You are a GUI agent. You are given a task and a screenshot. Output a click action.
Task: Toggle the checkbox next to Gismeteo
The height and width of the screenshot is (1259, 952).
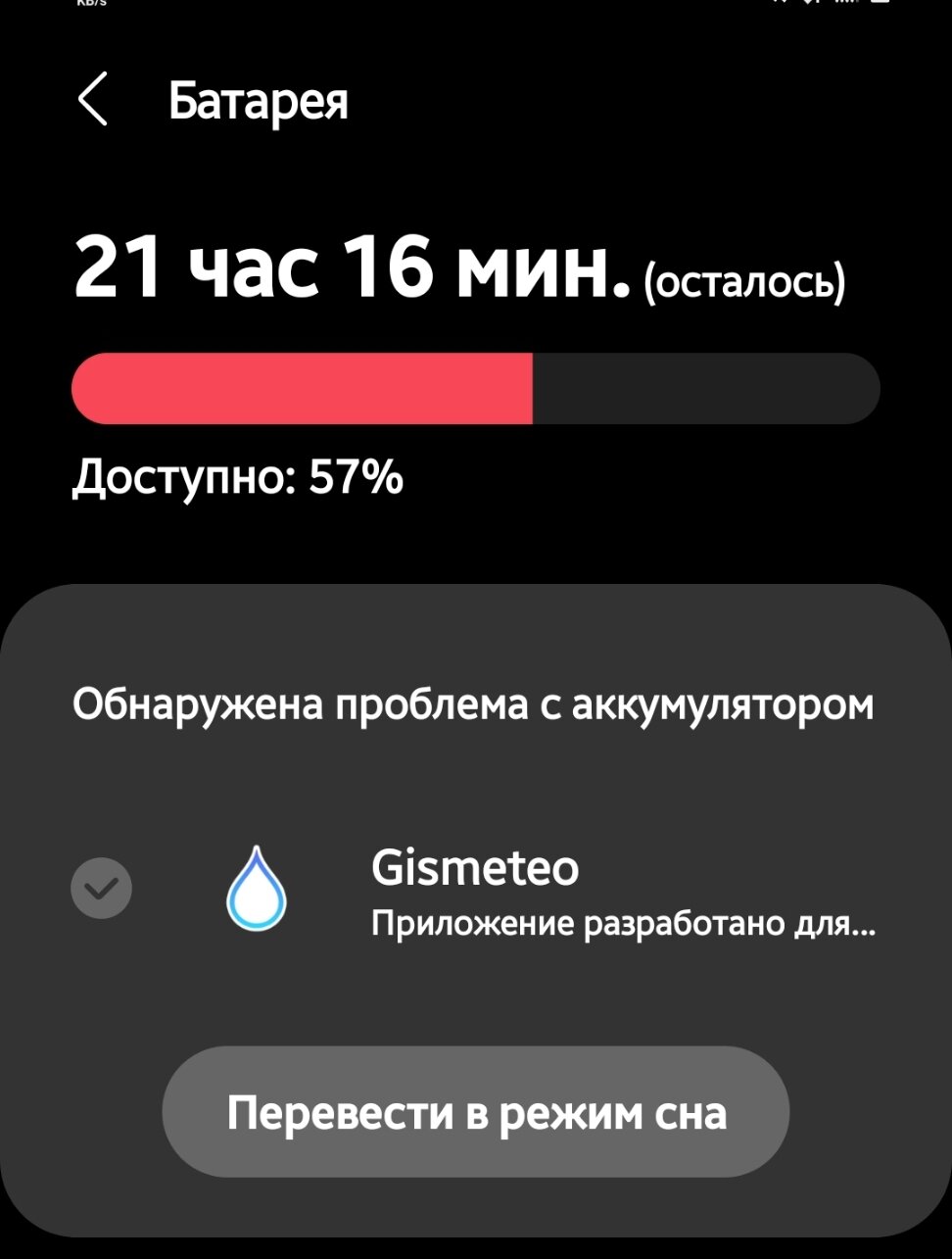click(x=102, y=888)
